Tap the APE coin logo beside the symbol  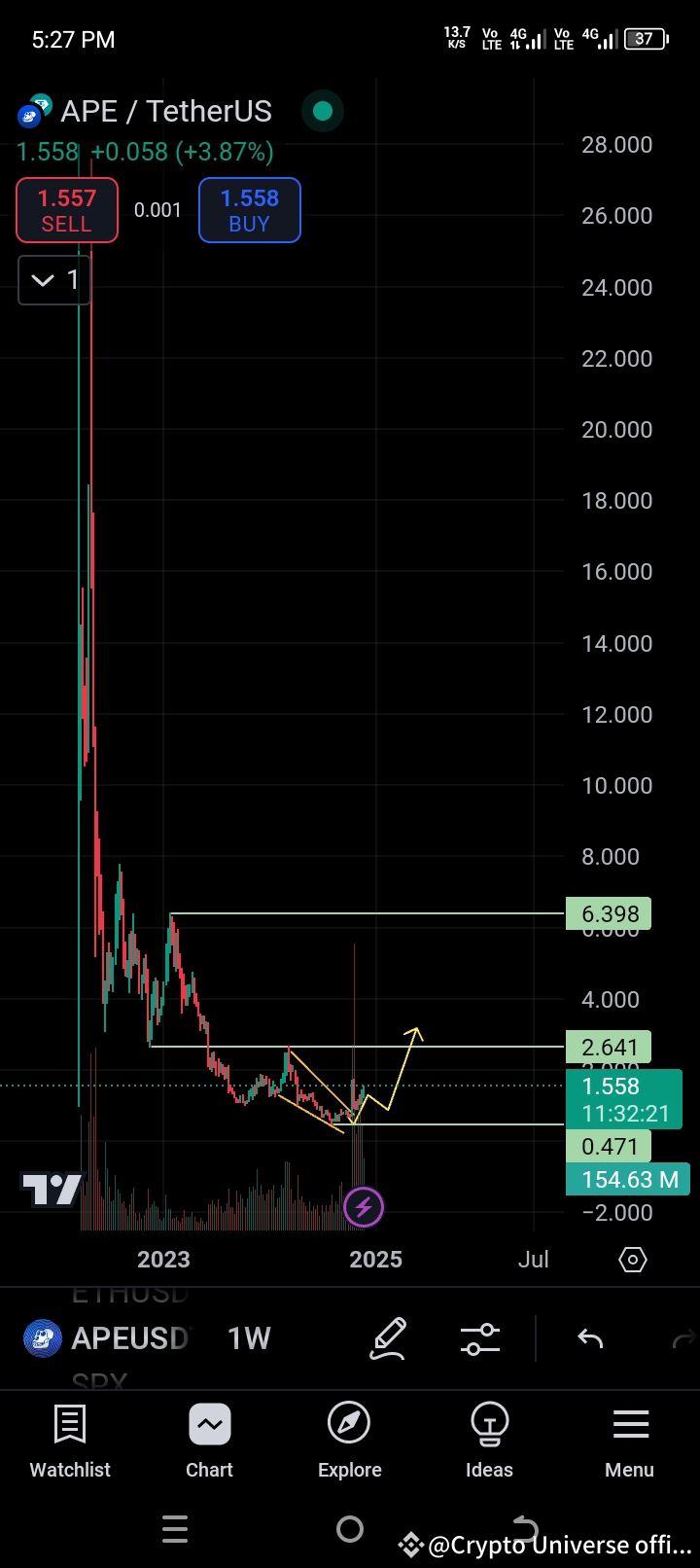pos(31,111)
